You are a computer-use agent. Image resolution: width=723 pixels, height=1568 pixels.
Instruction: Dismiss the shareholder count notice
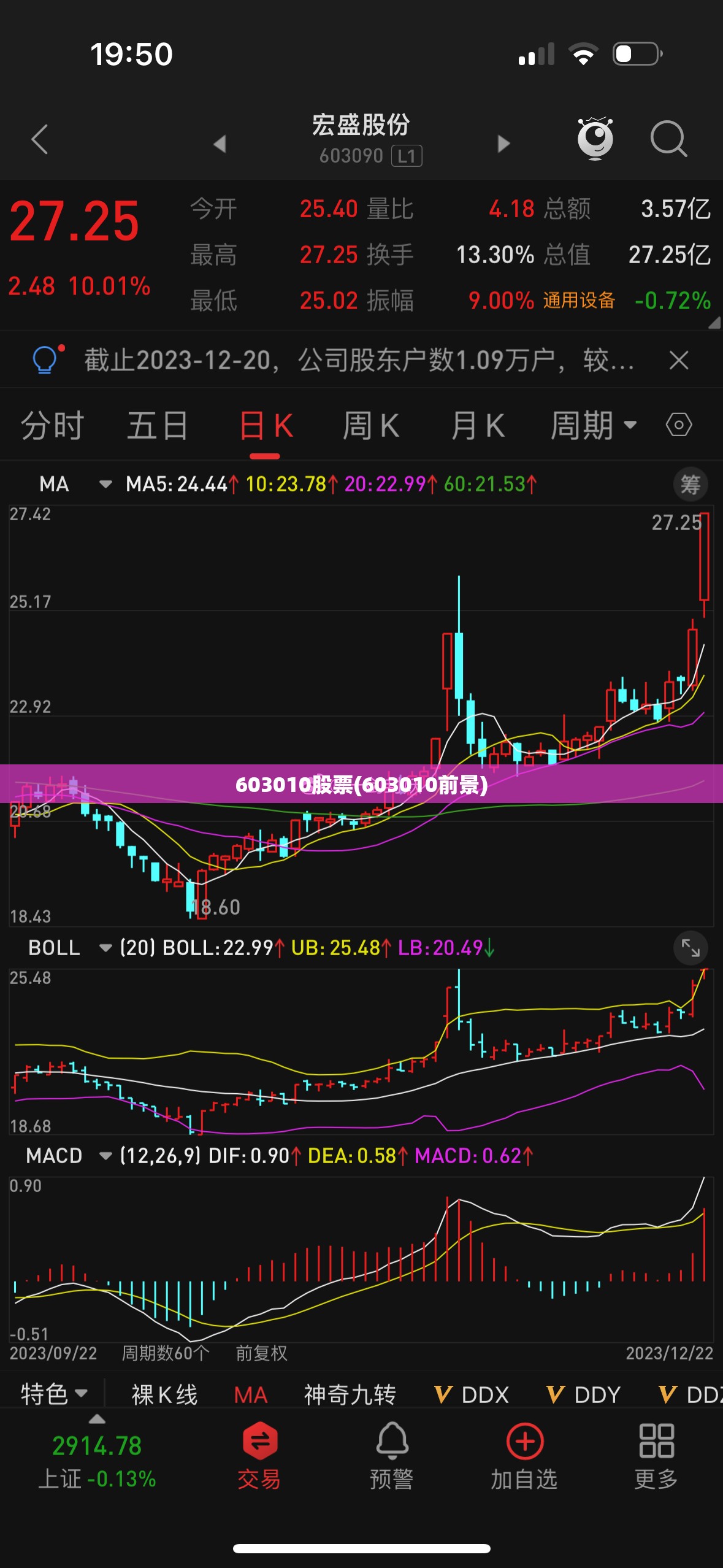pos(679,360)
